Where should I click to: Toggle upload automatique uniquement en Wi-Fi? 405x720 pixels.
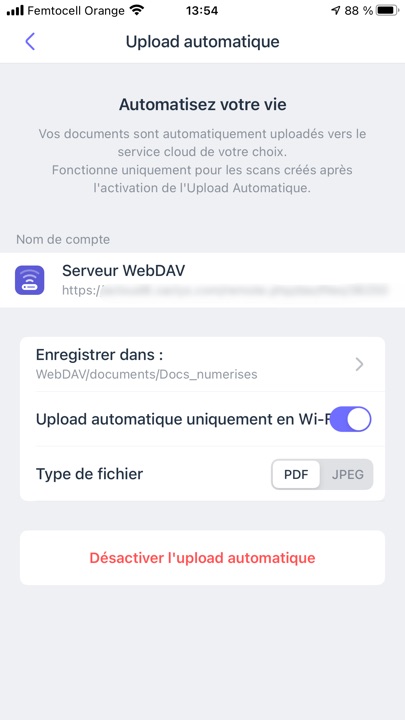click(x=350, y=419)
